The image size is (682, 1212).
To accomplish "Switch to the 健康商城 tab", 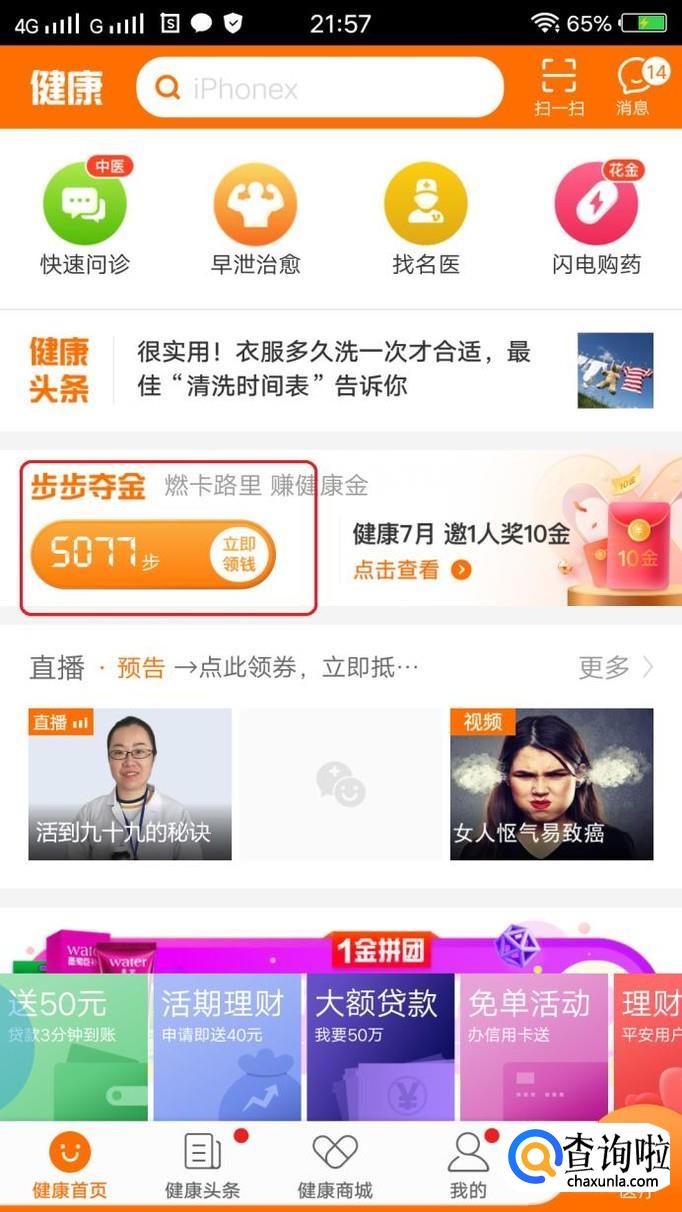I will click(x=335, y=1165).
